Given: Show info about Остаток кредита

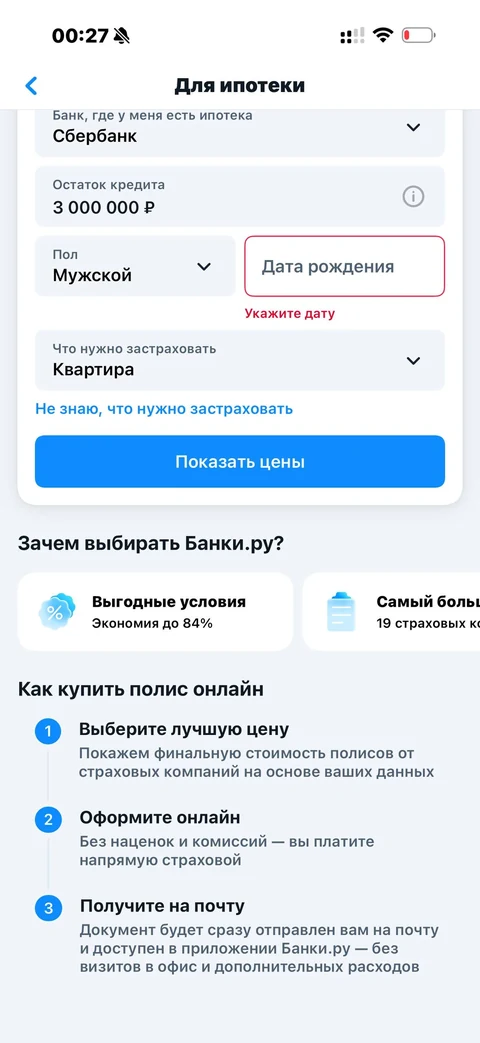Looking at the screenshot, I should 414,197.
